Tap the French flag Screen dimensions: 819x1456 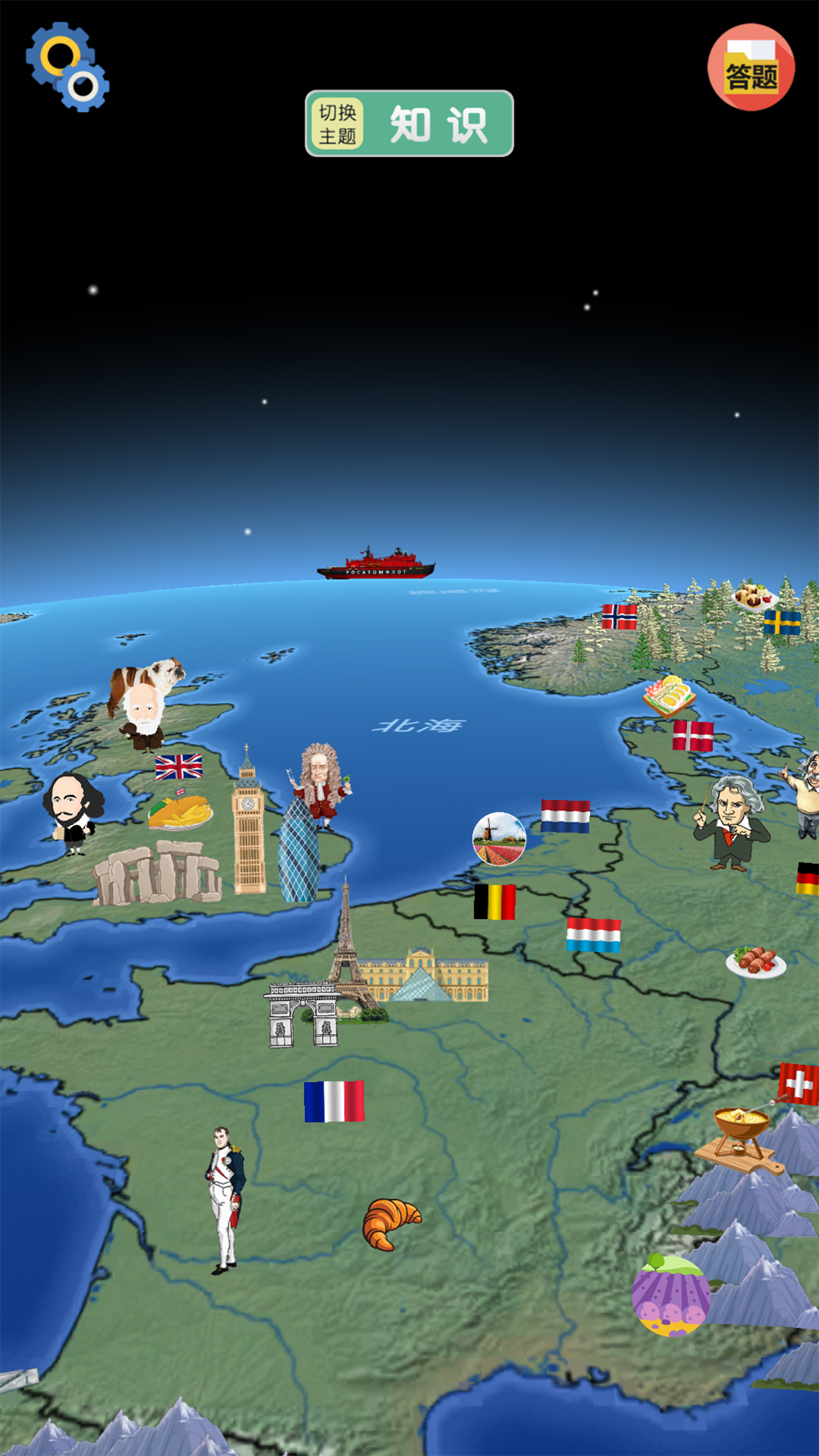(x=334, y=1101)
